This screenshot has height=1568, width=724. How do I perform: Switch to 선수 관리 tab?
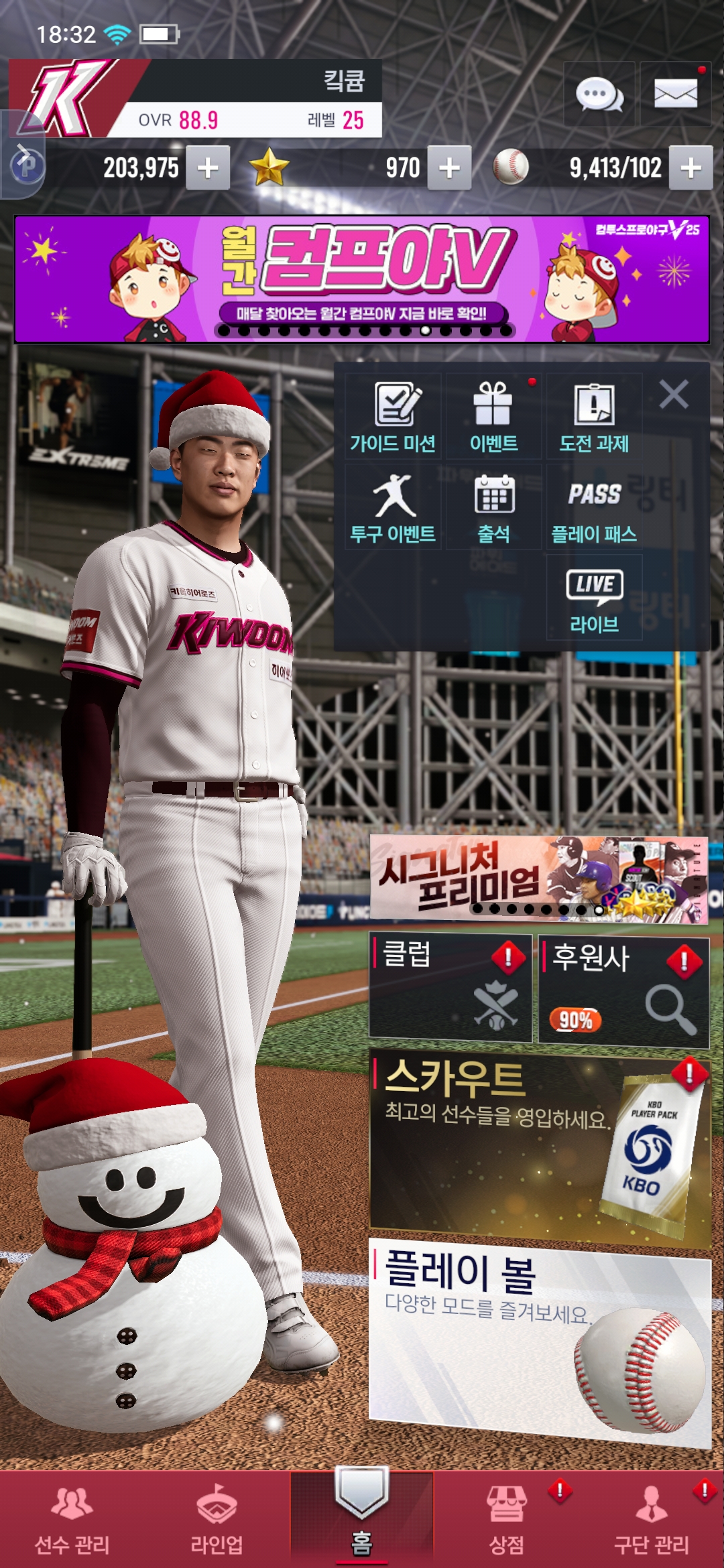[x=72, y=1520]
